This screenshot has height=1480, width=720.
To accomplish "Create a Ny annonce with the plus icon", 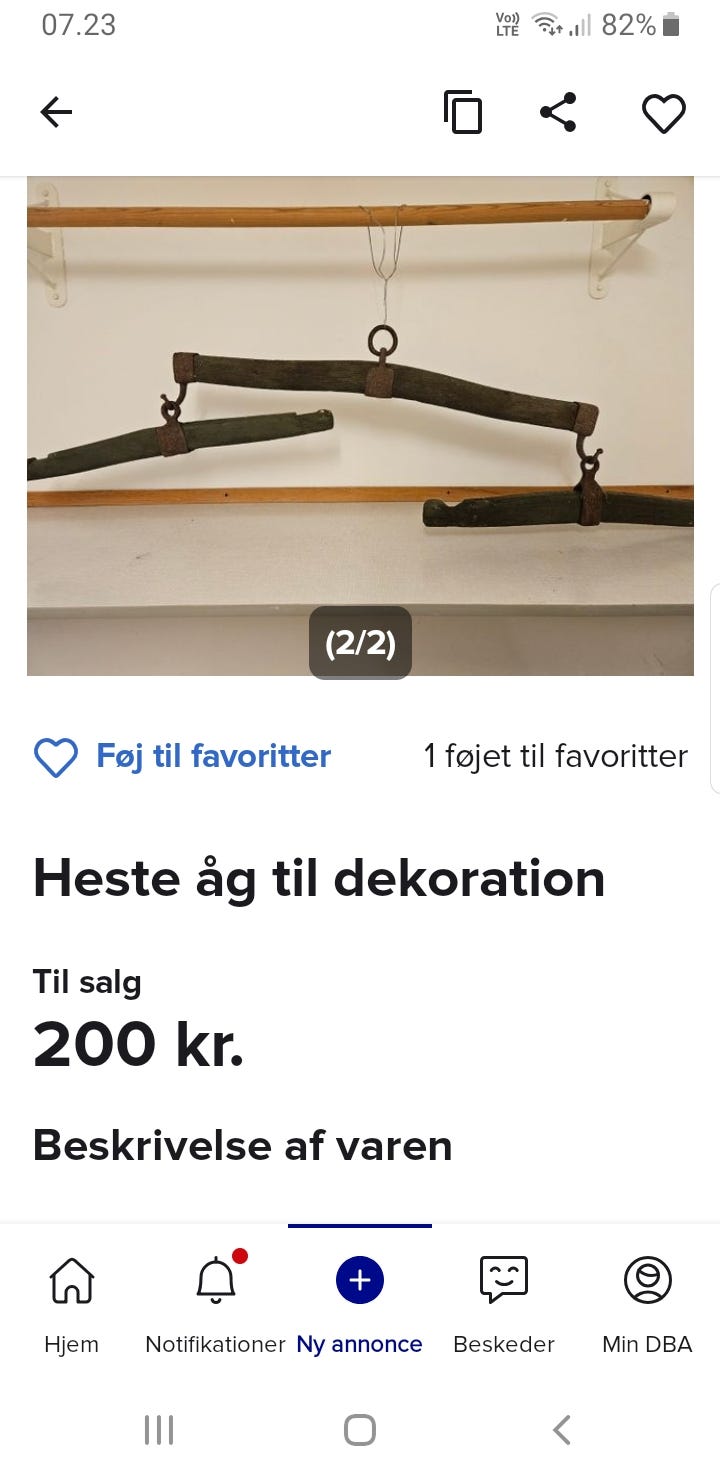I will (359, 1279).
